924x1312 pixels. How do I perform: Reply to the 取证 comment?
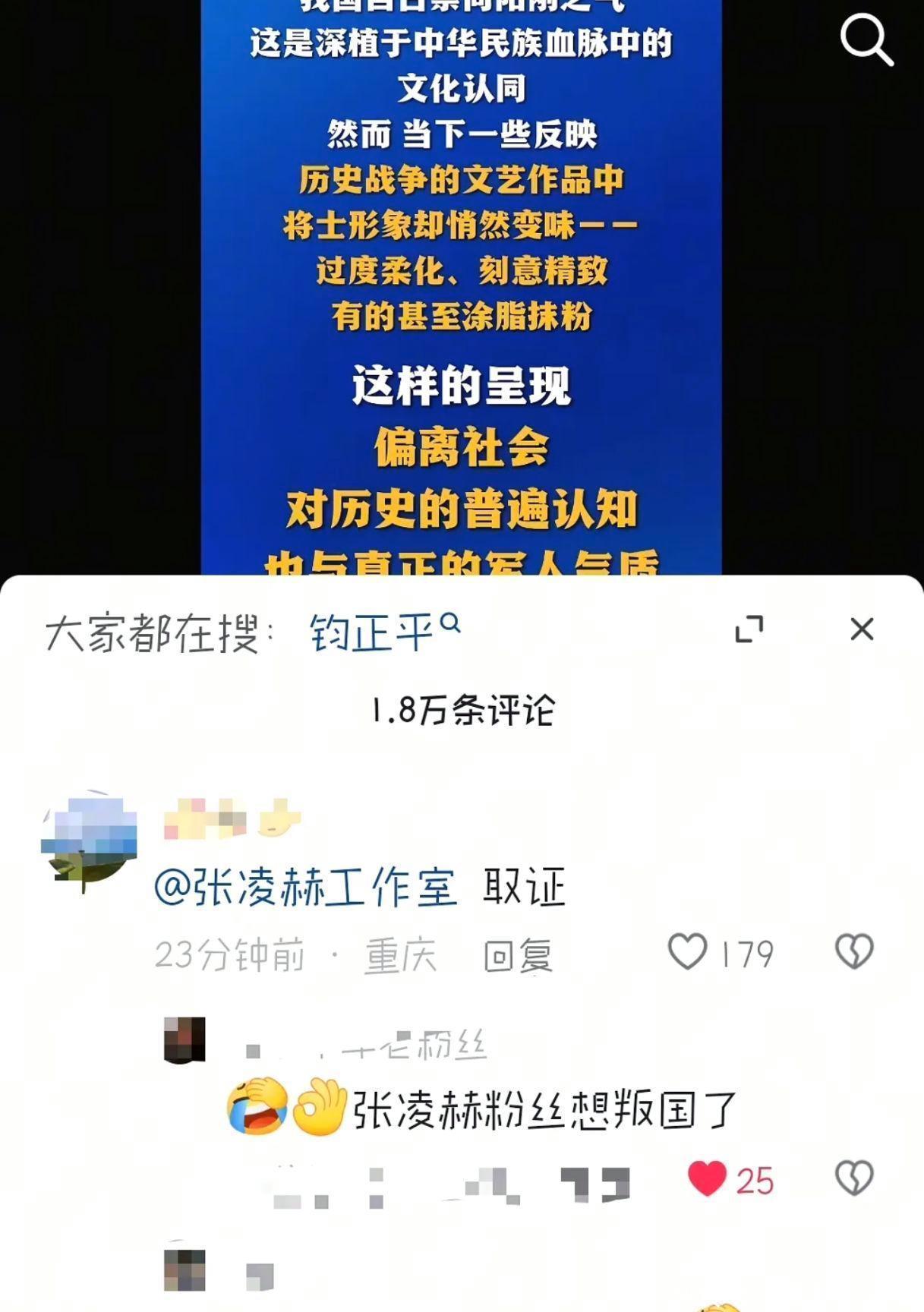click(518, 955)
